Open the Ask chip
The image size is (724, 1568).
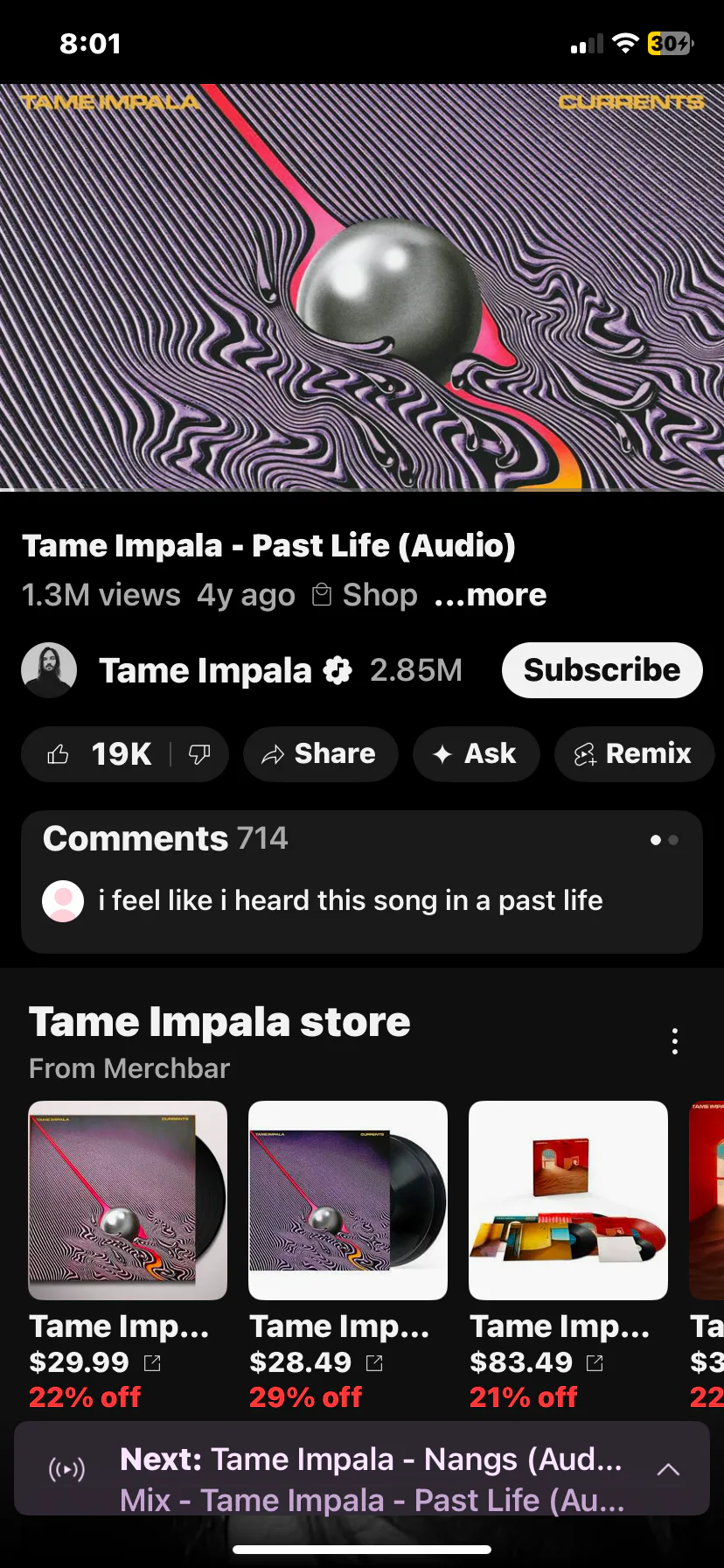[476, 754]
